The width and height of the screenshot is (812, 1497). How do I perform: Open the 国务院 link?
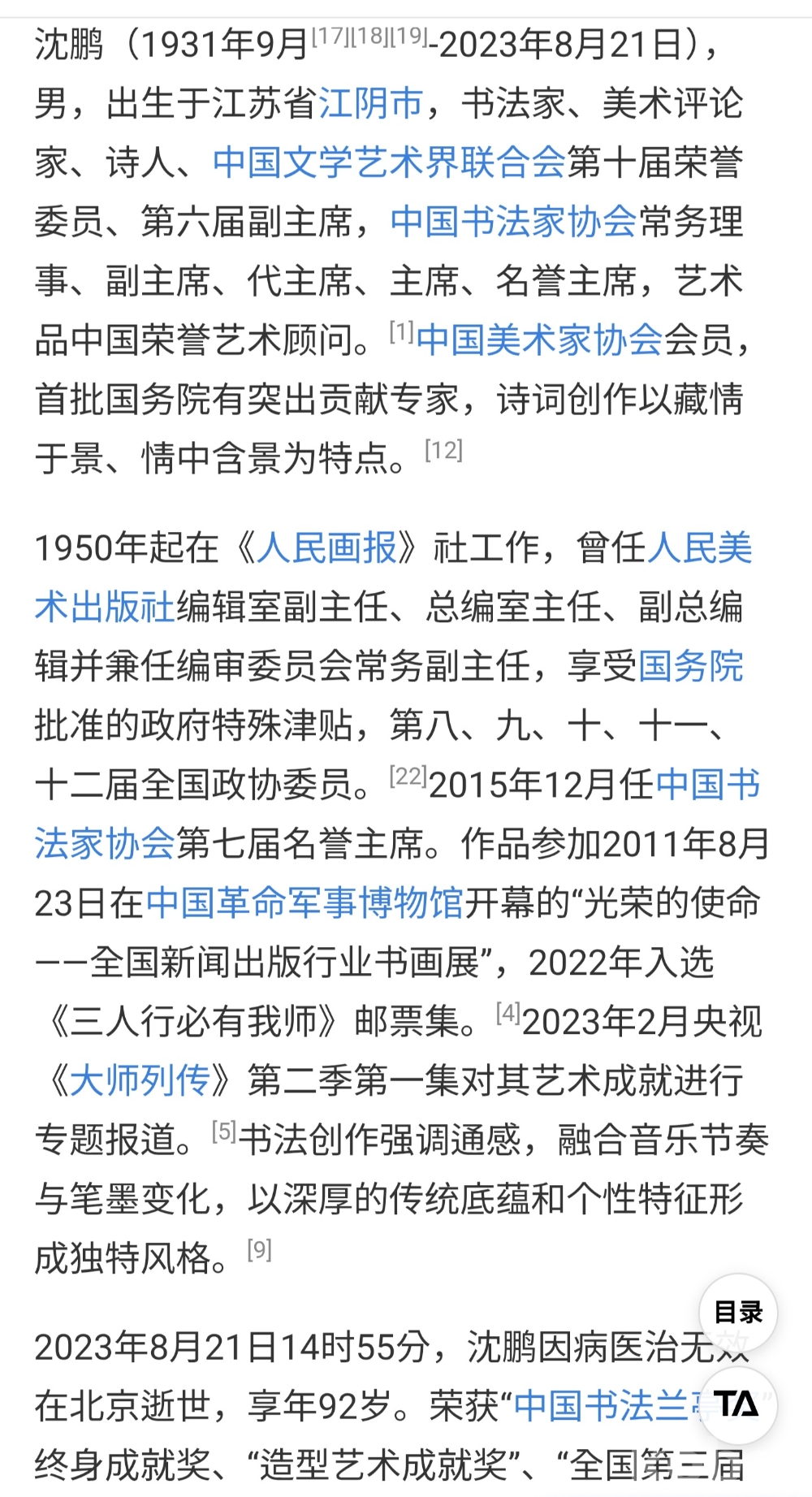point(690,666)
